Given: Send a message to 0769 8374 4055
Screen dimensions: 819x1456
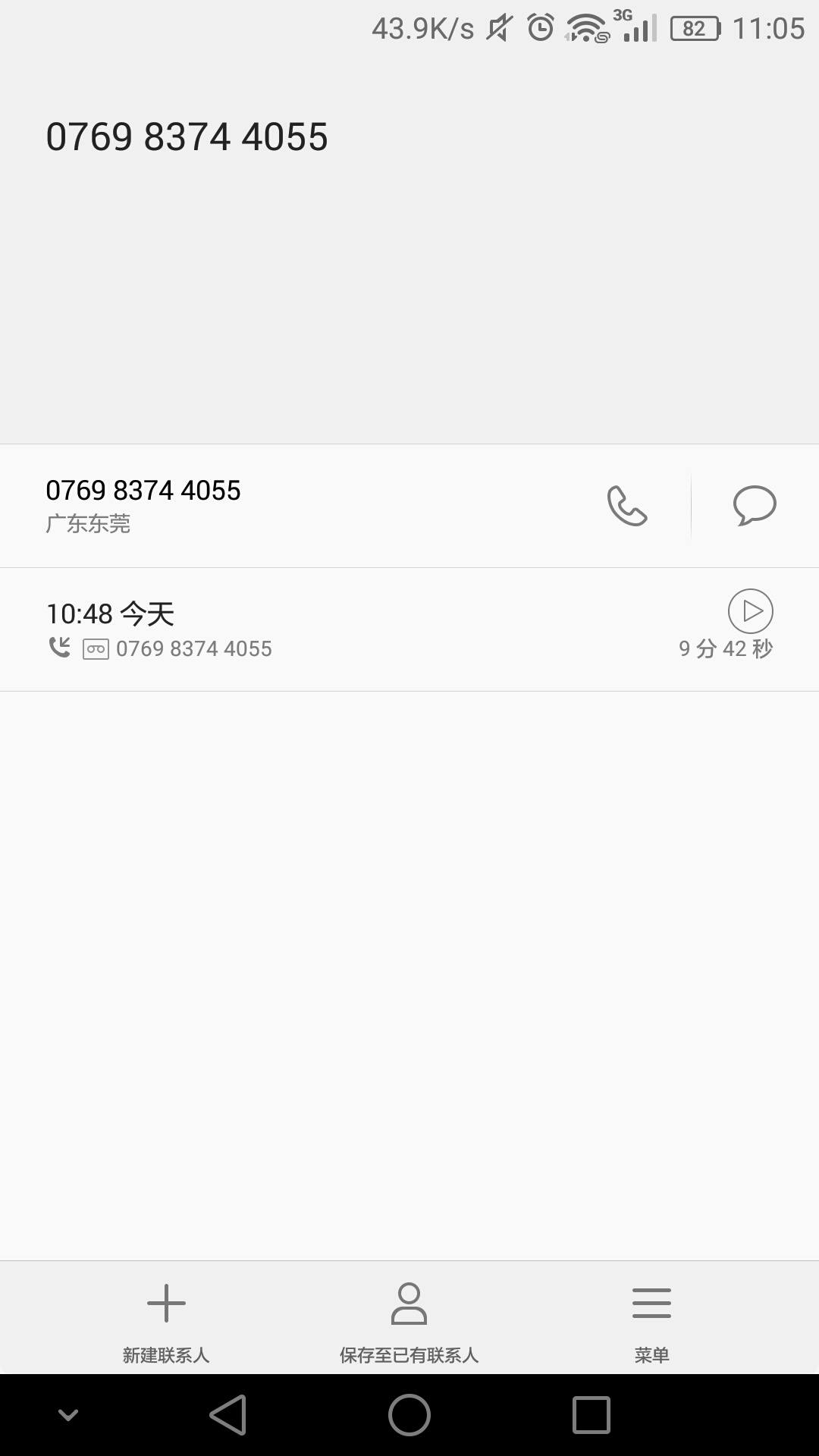Looking at the screenshot, I should [x=755, y=506].
